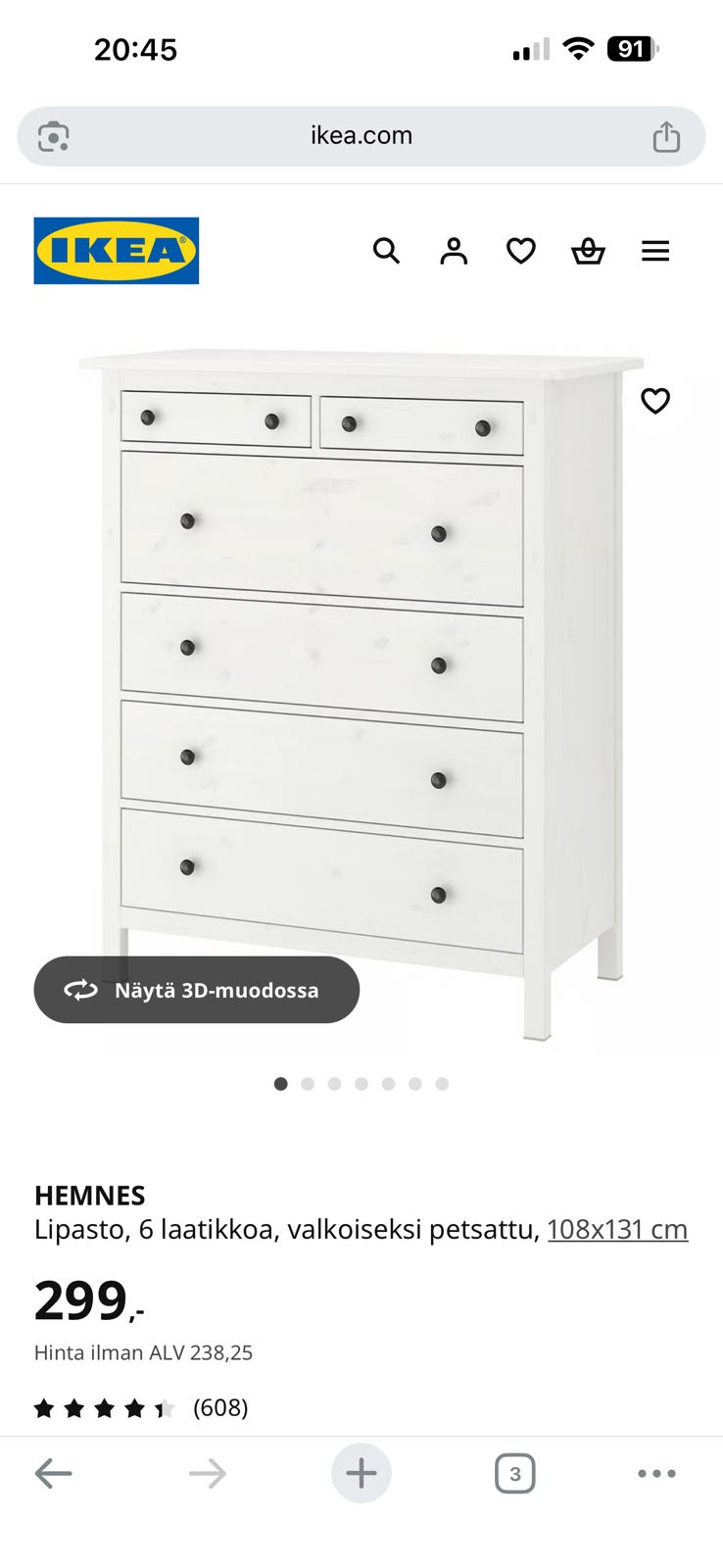Open the search magnifier in IKEA header
The width and height of the screenshot is (723, 1568).
[386, 252]
